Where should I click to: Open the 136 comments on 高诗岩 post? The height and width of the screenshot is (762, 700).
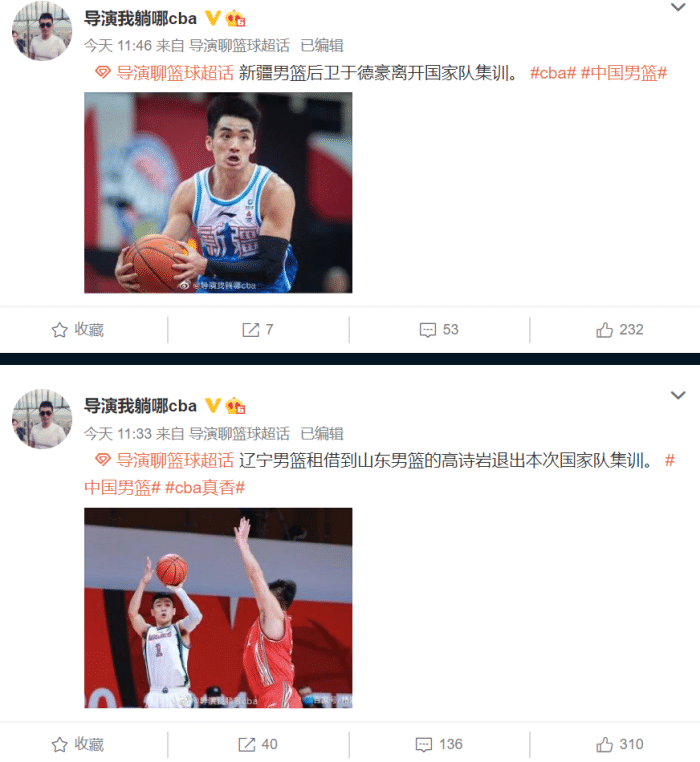pos(439,745)
